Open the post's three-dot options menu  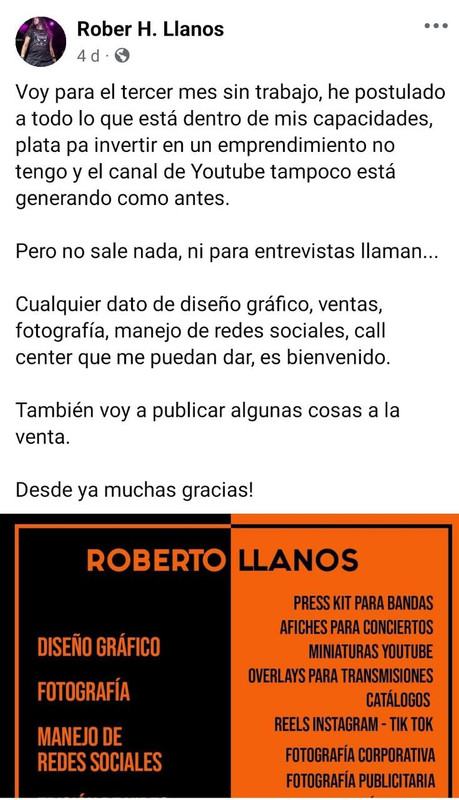pyautogui.click(x=436, y=26)
